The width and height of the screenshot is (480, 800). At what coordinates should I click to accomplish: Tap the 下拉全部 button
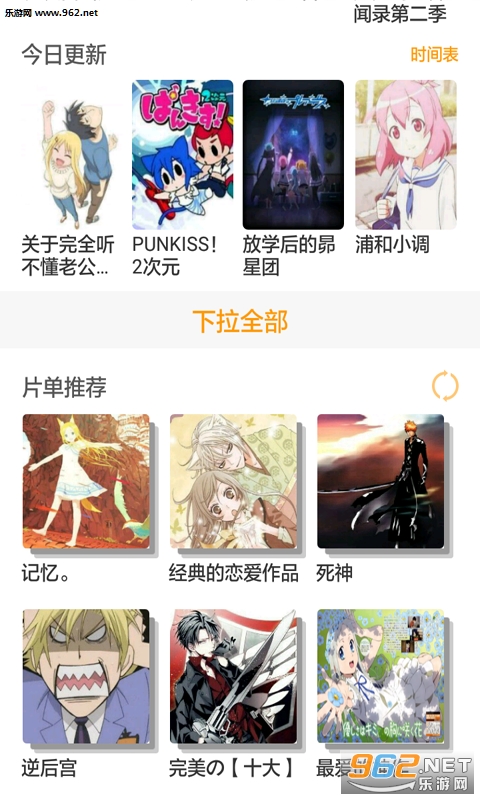[x=240, y=320]
